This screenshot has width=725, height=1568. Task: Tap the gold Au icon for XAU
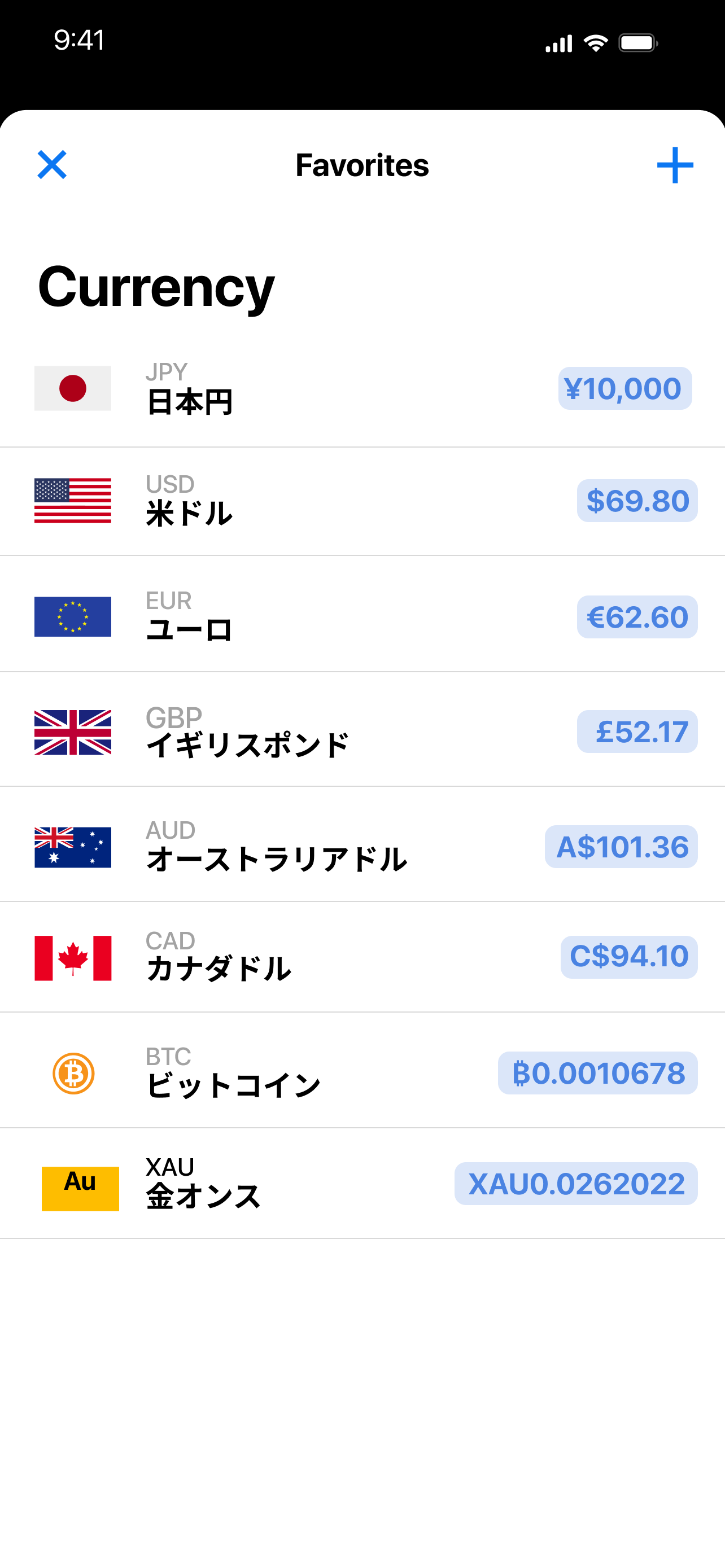[80, 1183]
